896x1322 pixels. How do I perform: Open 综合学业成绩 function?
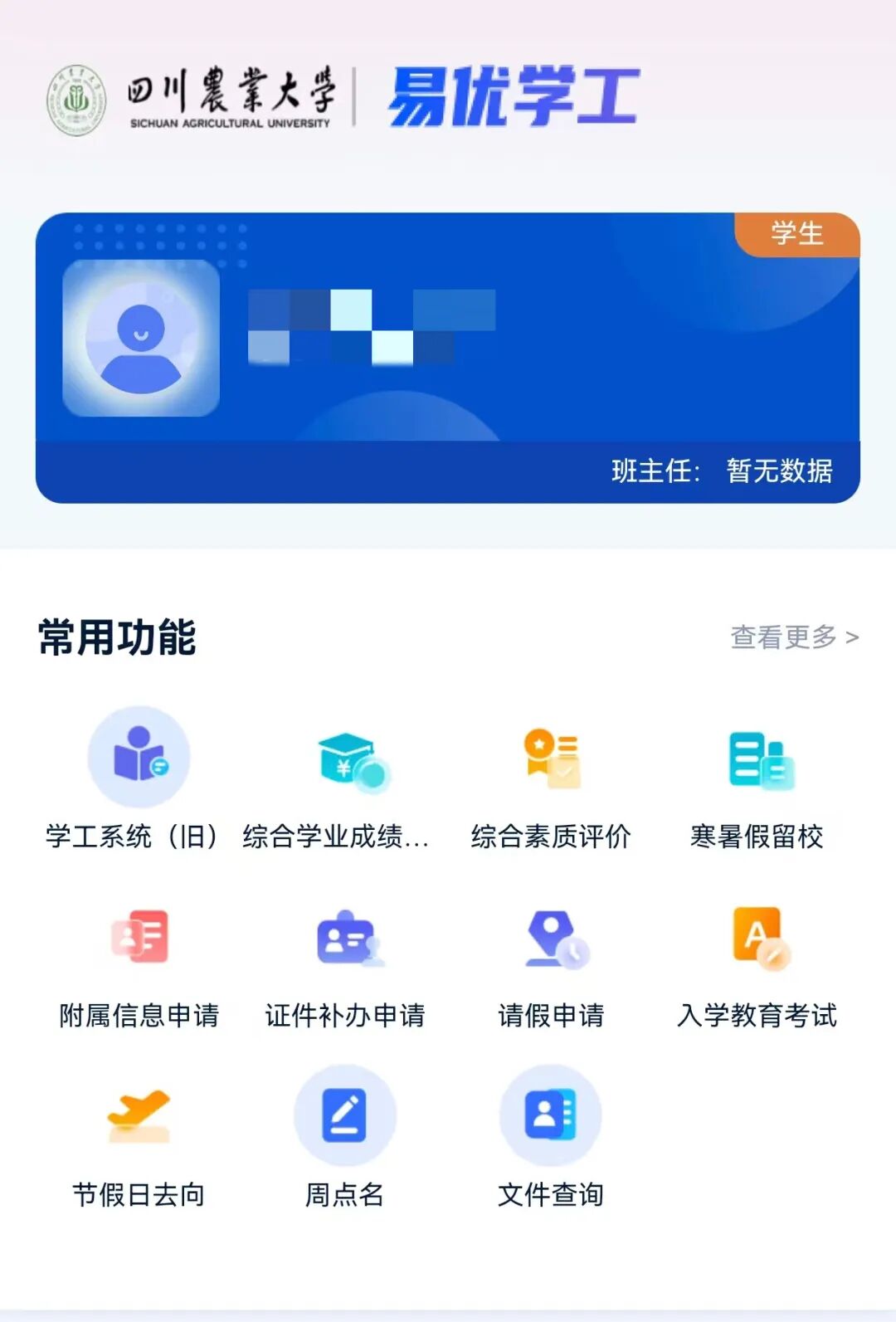344,760
